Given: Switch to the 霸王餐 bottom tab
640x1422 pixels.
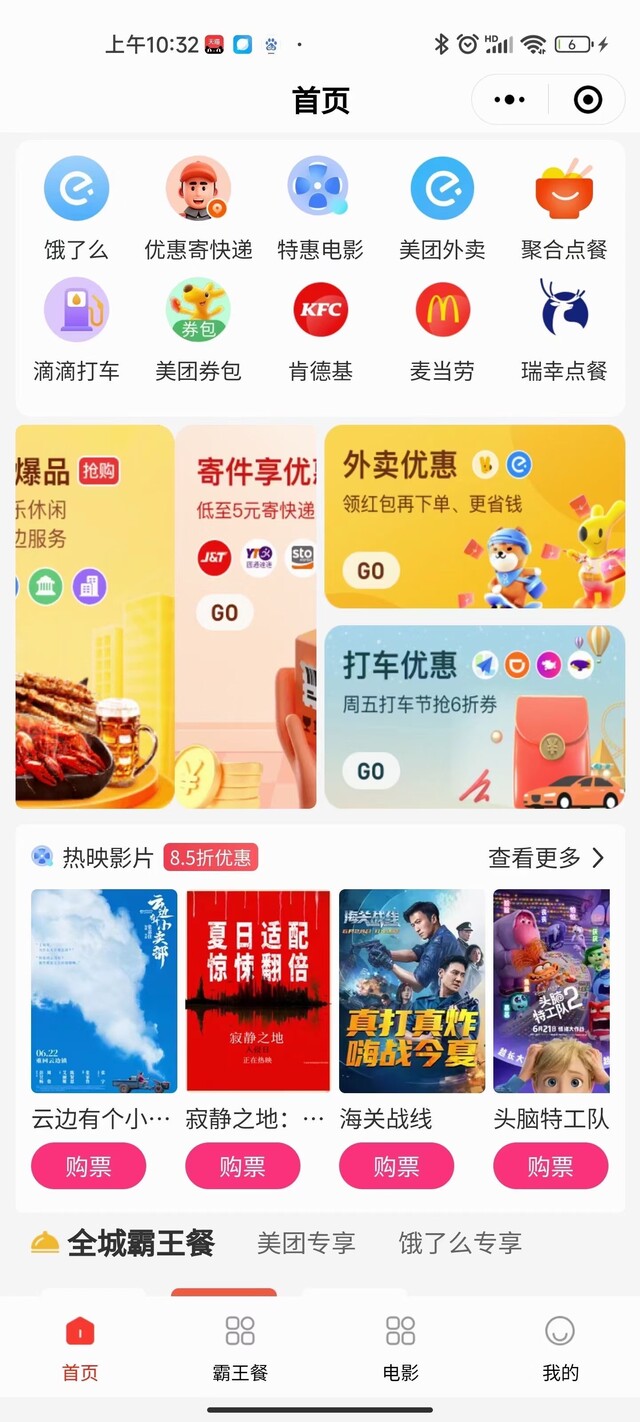Looking at the screenshot, I should click(240, 1348).
